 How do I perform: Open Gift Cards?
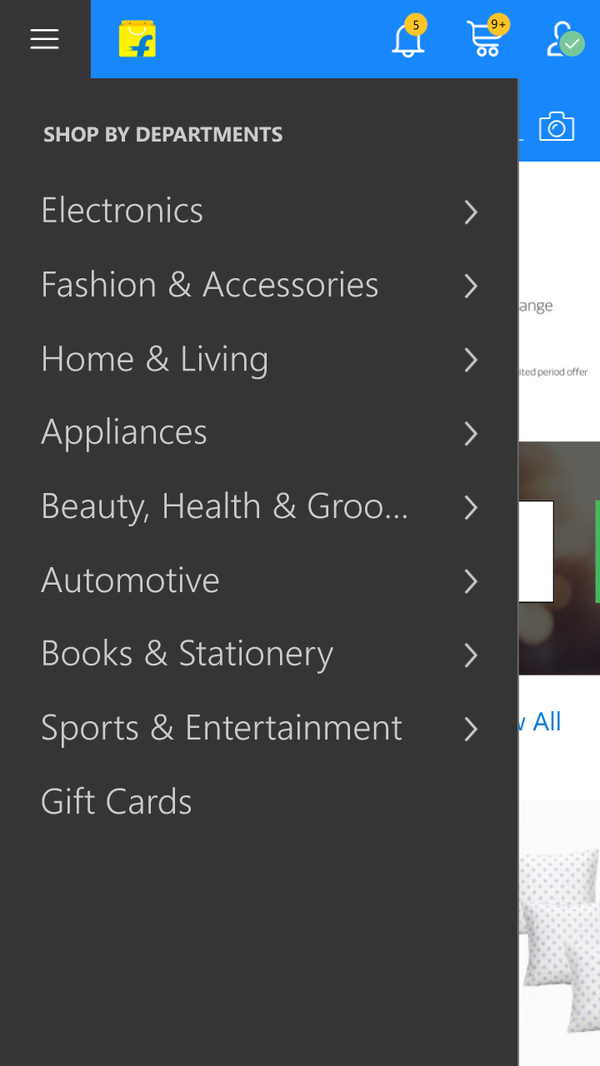(259, 802)
